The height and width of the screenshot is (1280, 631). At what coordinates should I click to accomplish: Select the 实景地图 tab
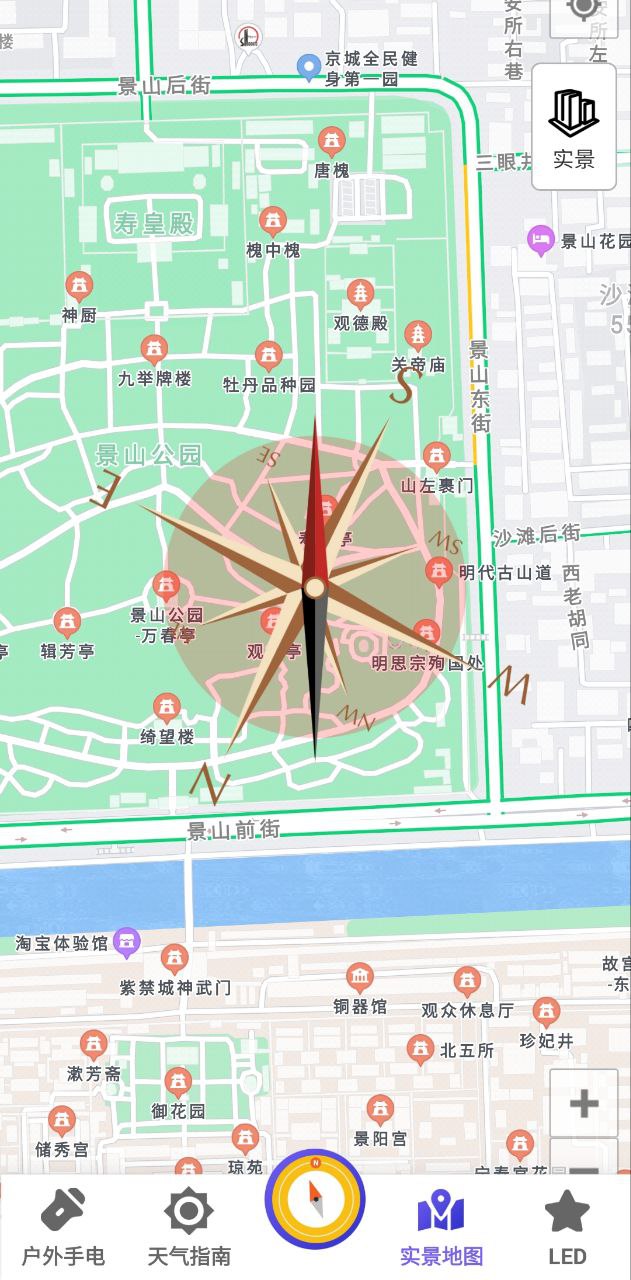tap(441, 1226)
